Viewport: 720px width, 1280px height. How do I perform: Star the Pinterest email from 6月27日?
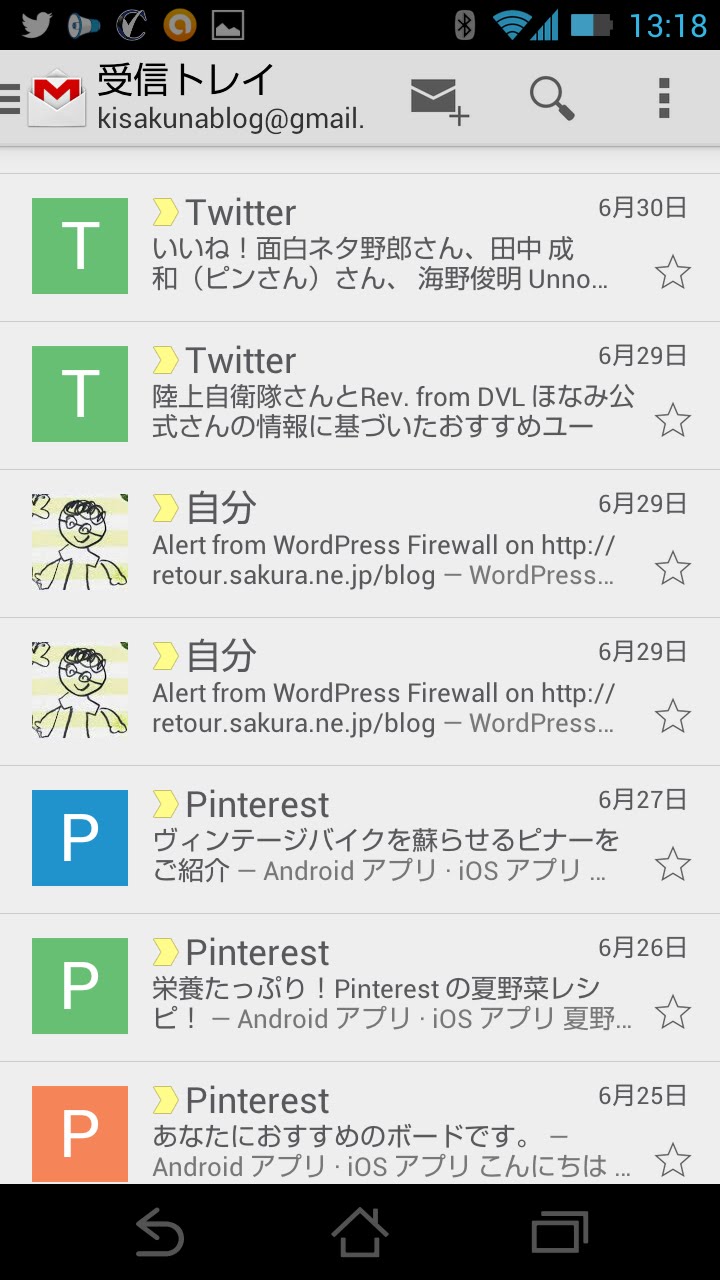tap(673, 864)
